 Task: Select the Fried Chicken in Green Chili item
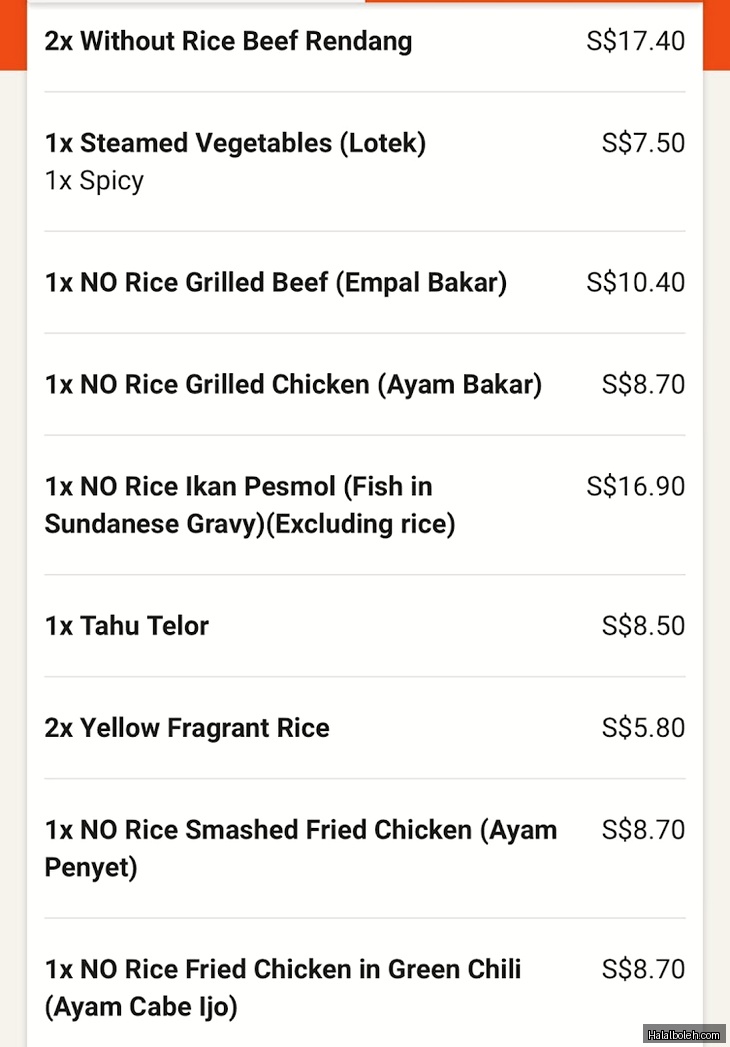coord(282,969)
